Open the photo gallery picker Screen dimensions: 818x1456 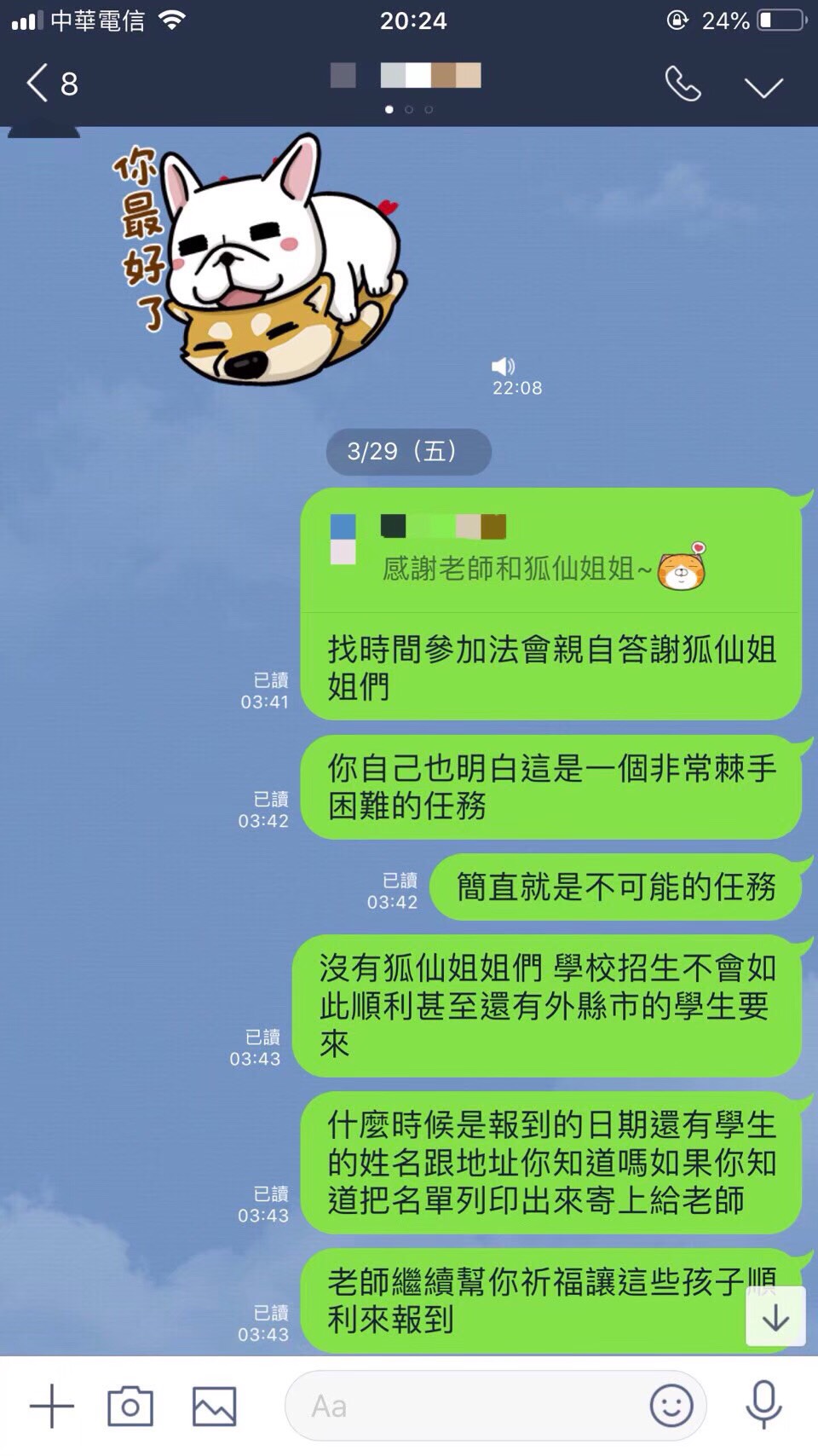click(214, 1406)
